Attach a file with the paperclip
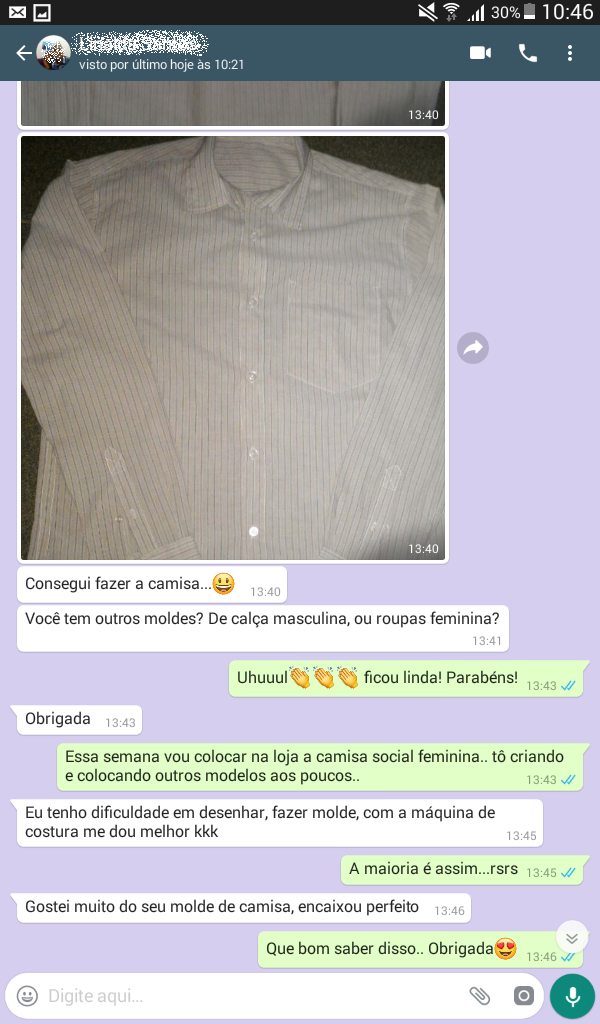Screen dimensions: 600x1024 tap(480, 996)
